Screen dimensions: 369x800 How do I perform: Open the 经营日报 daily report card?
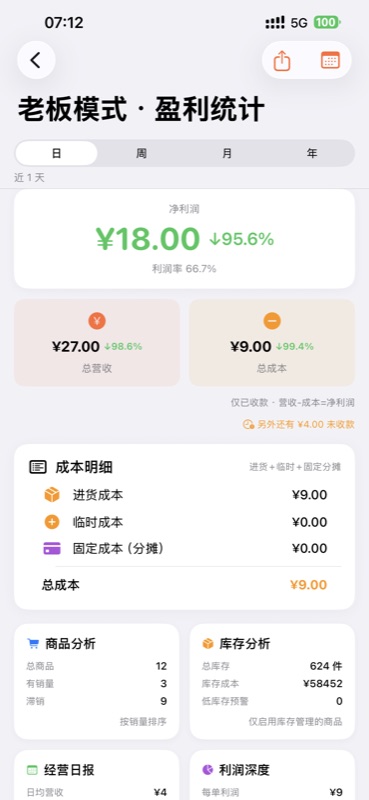tap(97, 775)
